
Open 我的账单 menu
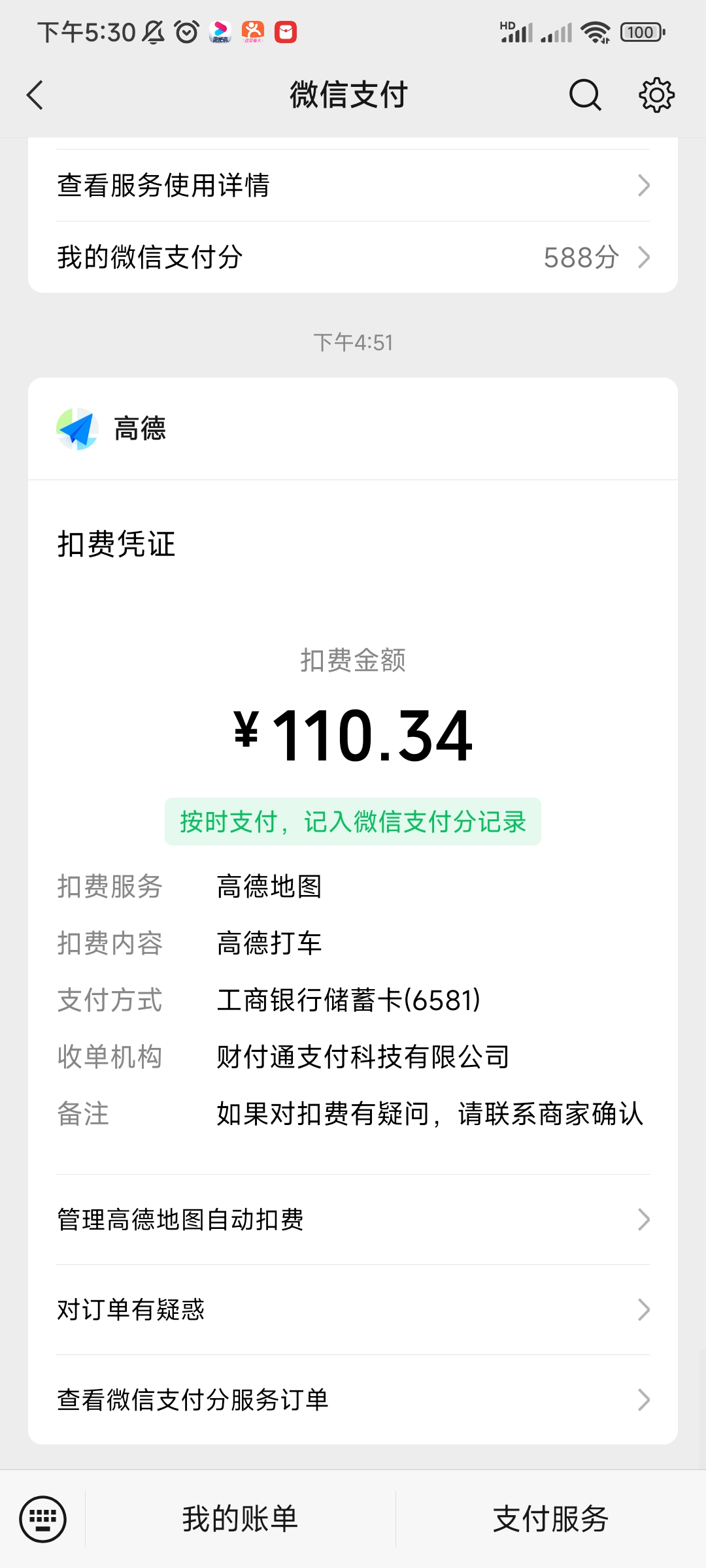[240, 1519]
